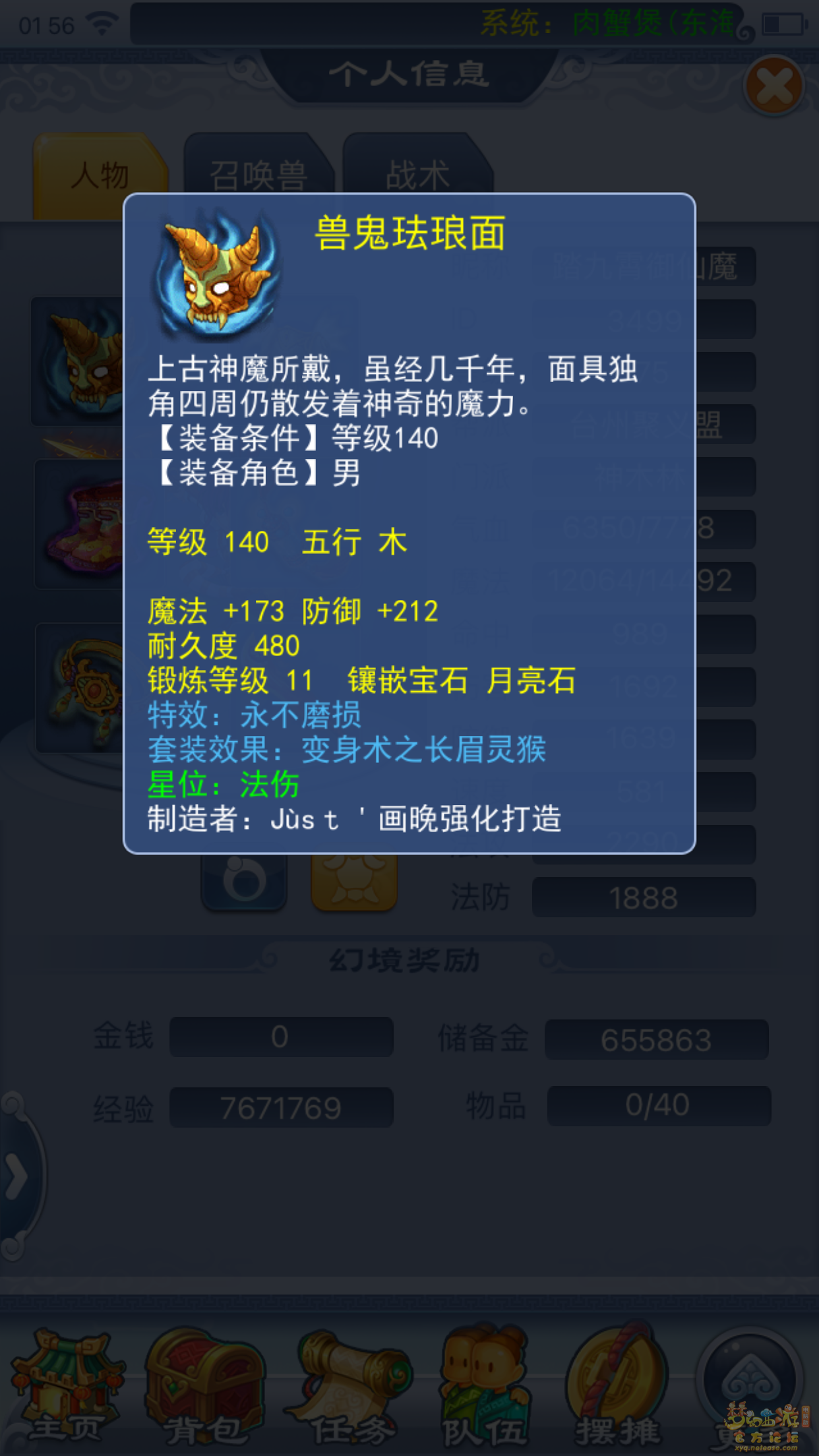
Task: Select the purple boots equipment slot
Action: 80,524
